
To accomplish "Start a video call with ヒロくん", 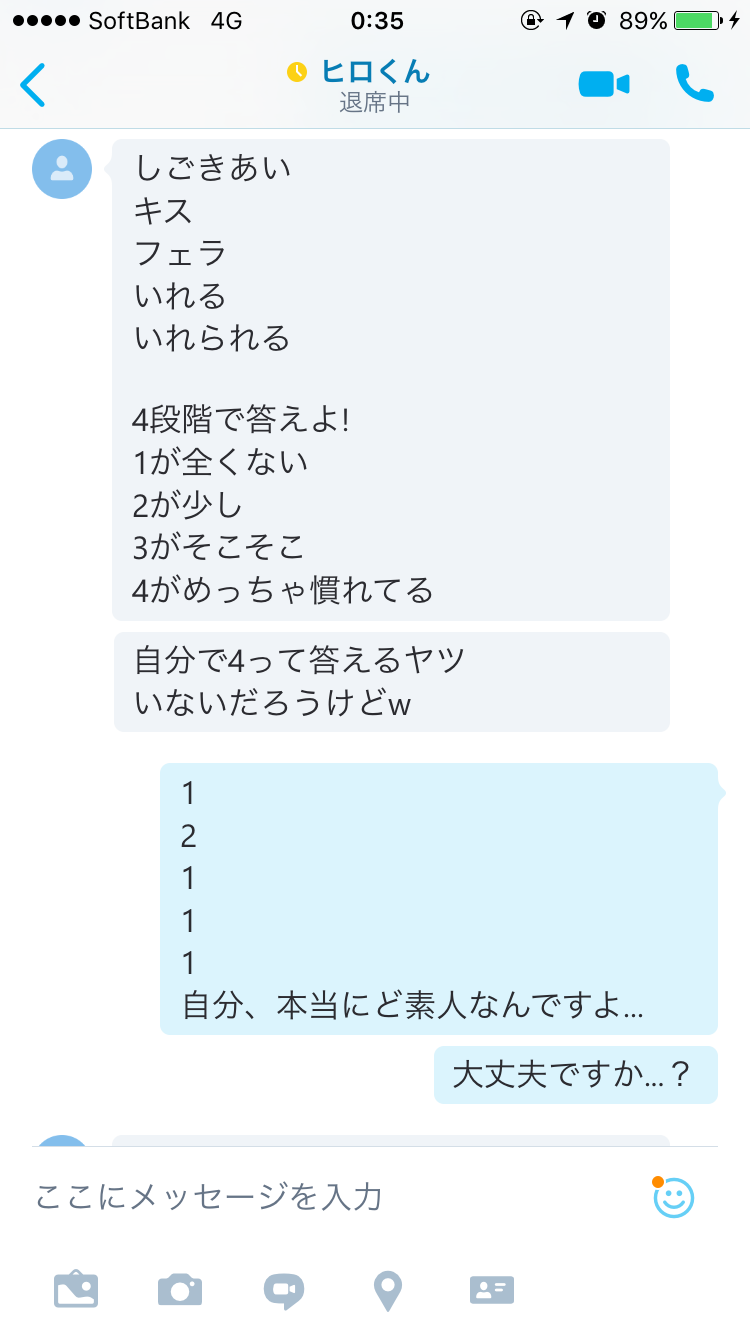I will 604,84.
